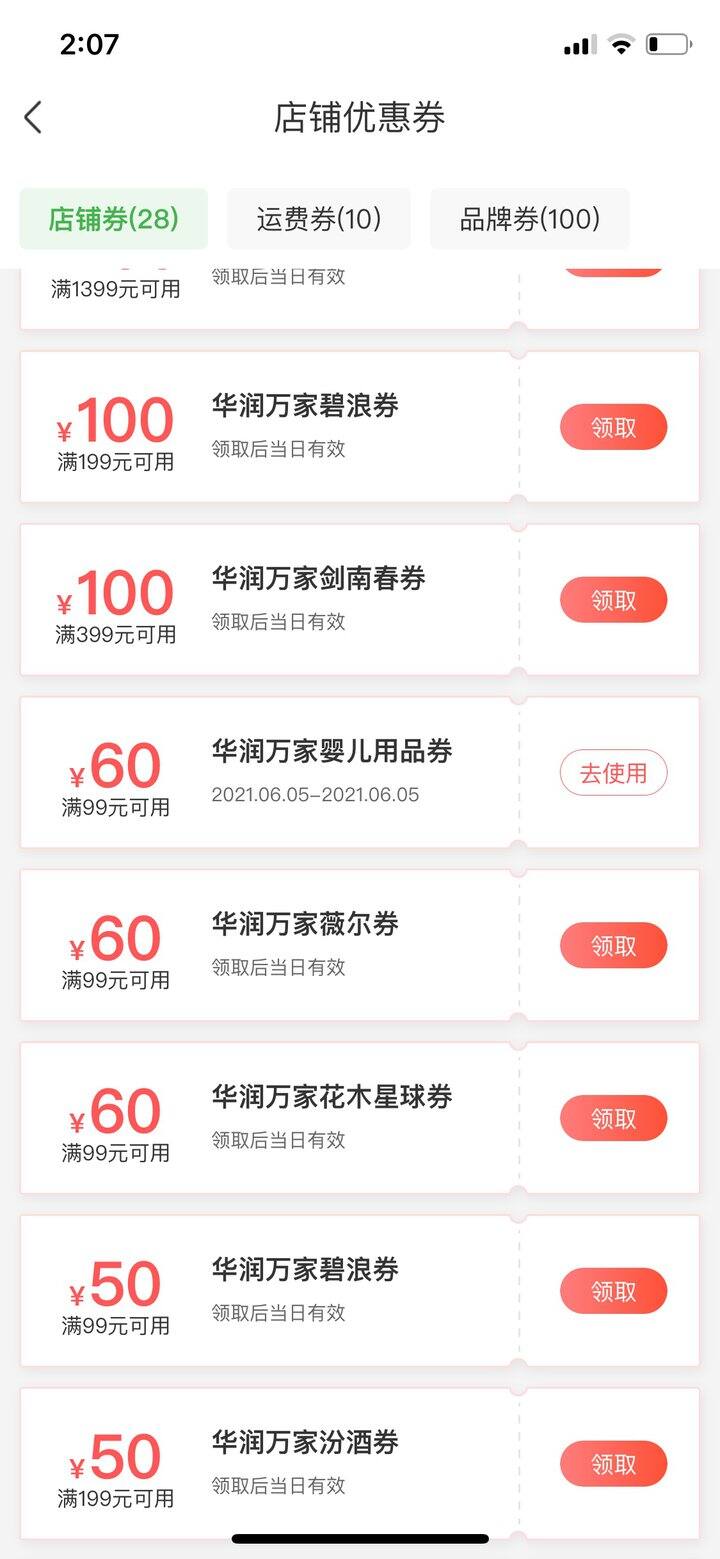Tap 去使用 on 华润万家婴儿用品券
Viewport: 720px width, 1559px height.
[x=613, y=773]
